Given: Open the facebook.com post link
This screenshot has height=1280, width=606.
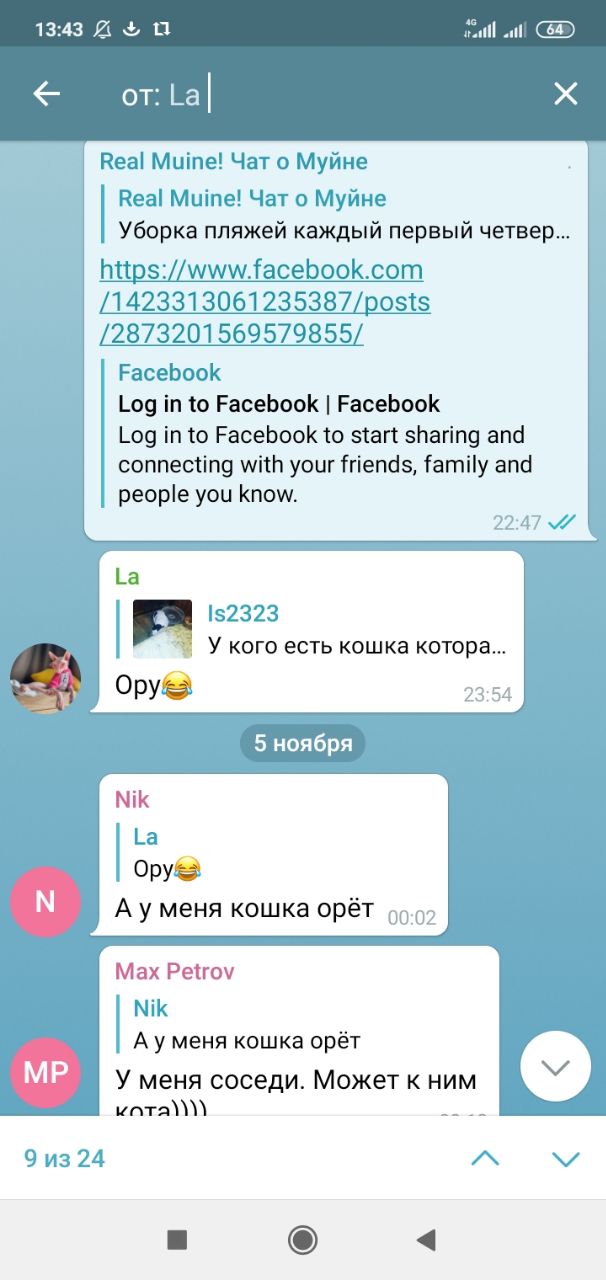Looking at the screenshot, I should pyautogui.click(x=264, y=302).
